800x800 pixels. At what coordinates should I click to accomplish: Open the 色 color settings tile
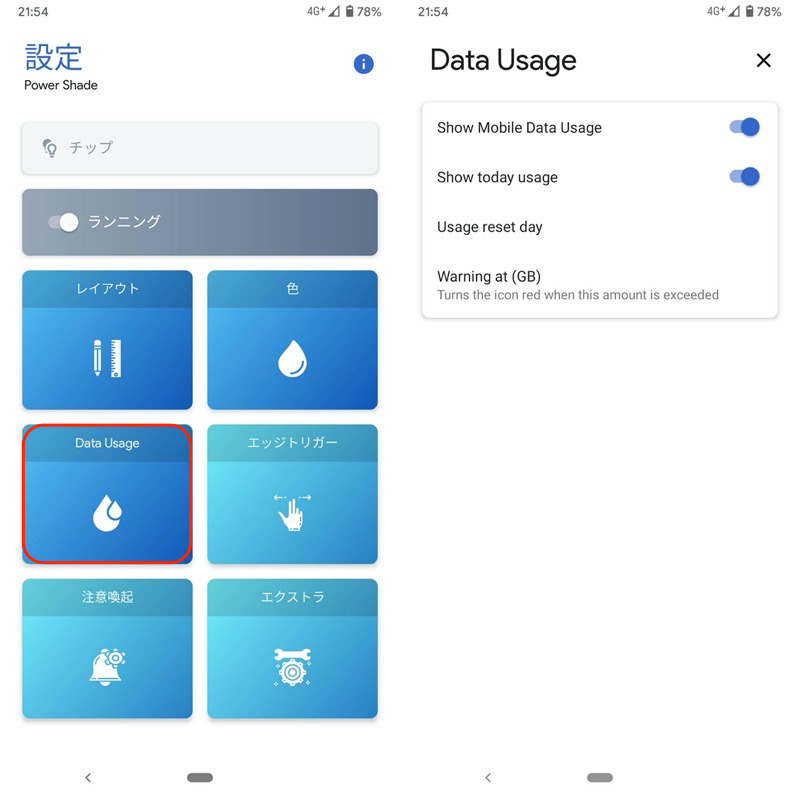click(292, 340)
